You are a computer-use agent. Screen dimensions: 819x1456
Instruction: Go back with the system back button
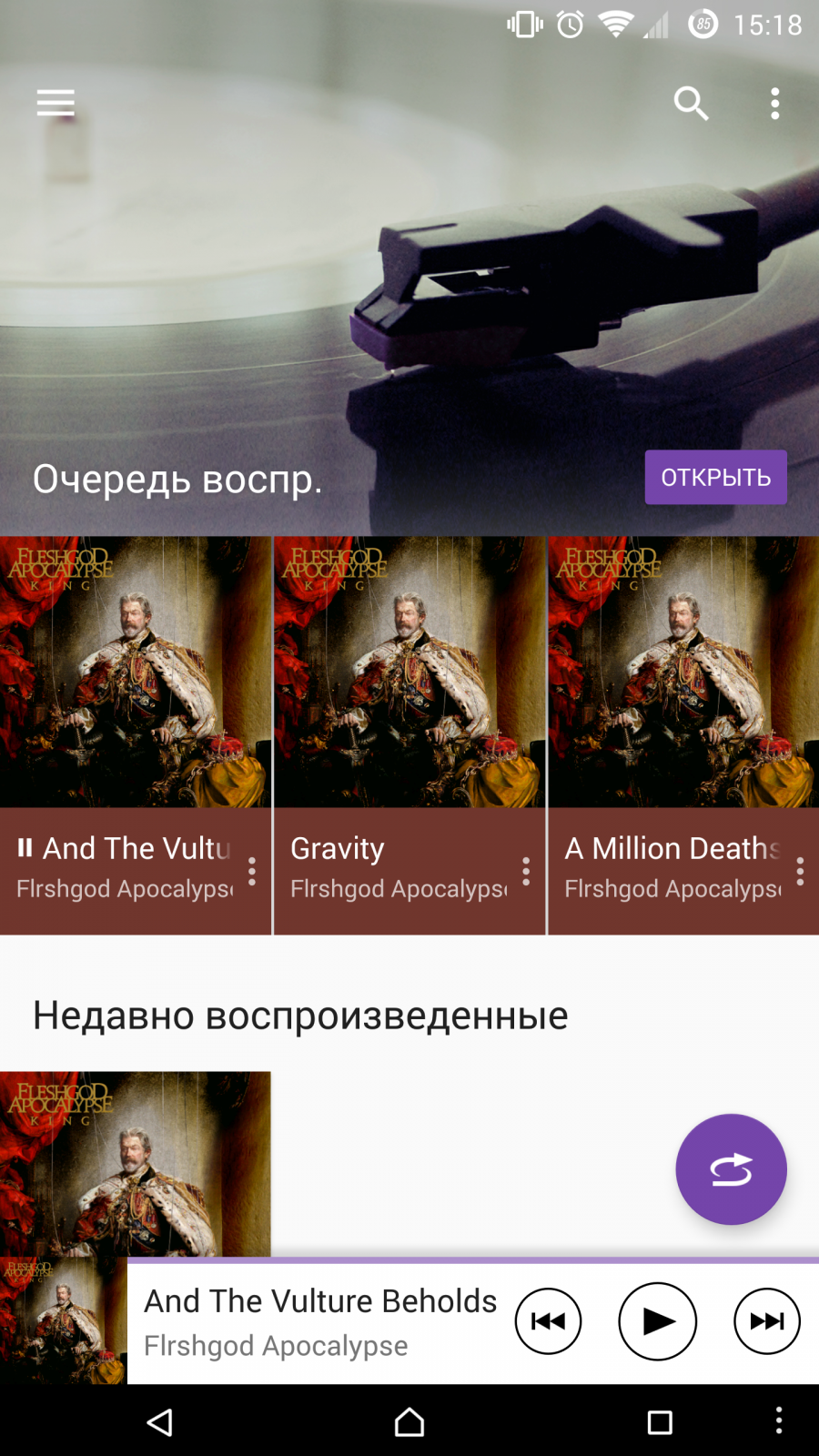point(160,1422)
